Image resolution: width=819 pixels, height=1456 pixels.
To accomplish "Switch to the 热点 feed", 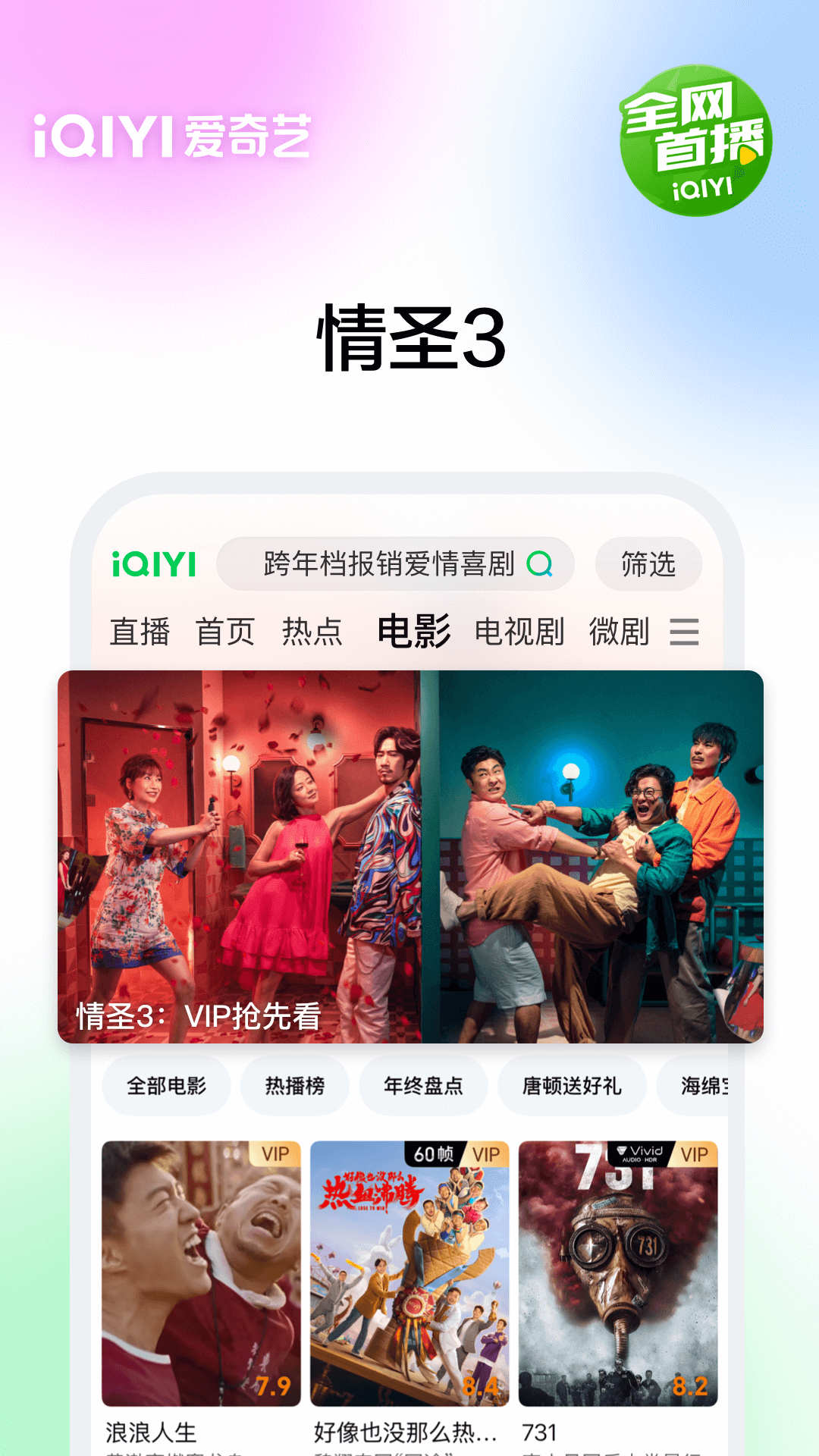I will point(314,631).
